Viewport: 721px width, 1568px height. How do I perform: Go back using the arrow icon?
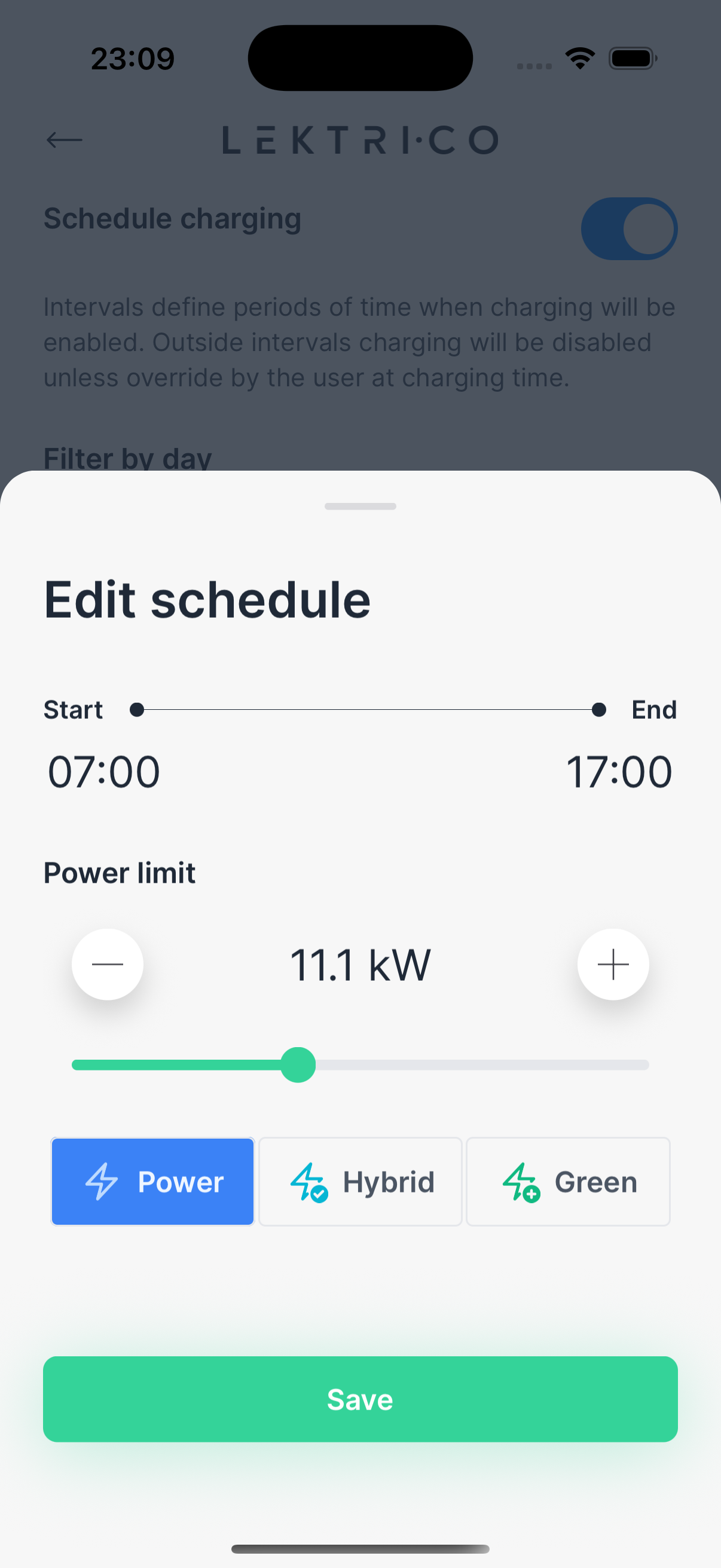pos(65,140)
